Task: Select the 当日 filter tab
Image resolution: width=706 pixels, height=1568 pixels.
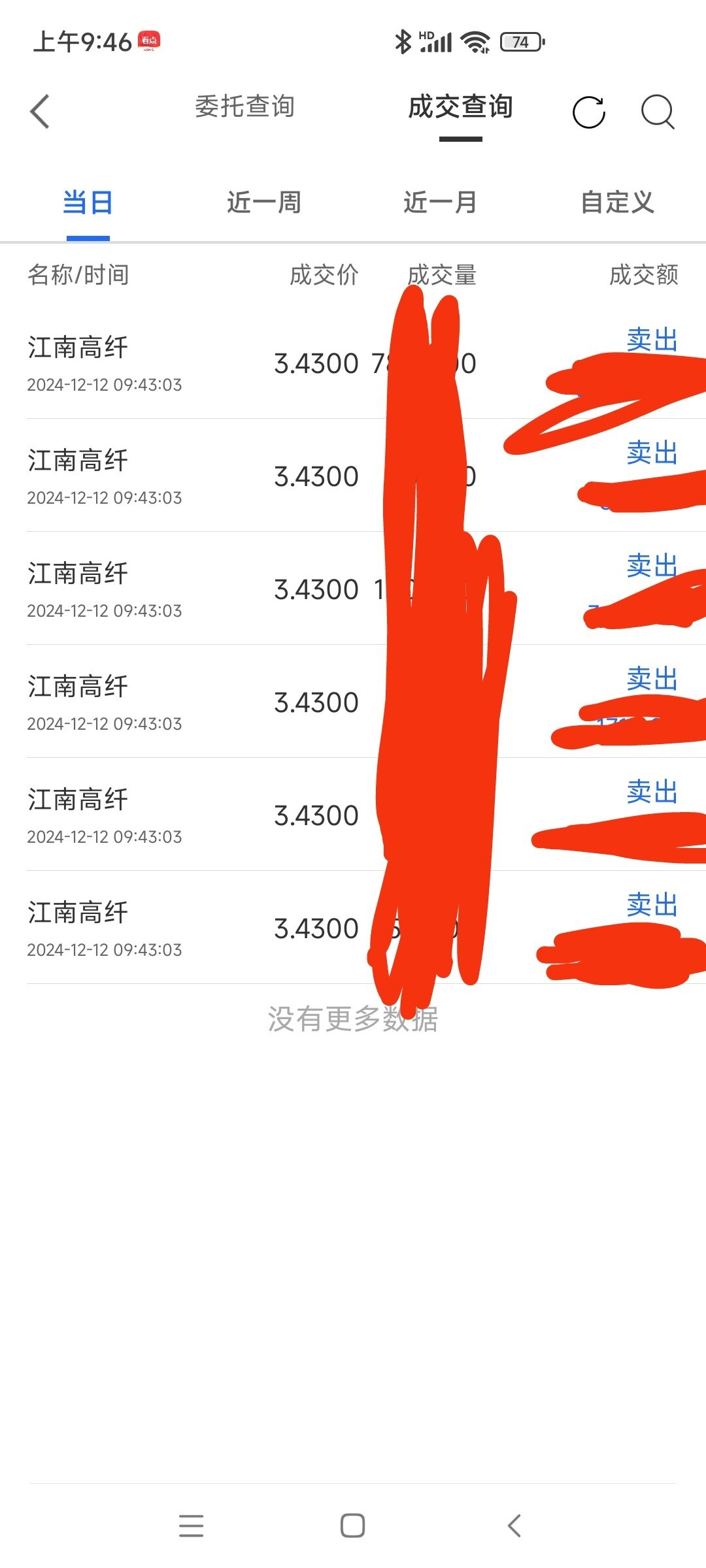Action: [88, 203]
